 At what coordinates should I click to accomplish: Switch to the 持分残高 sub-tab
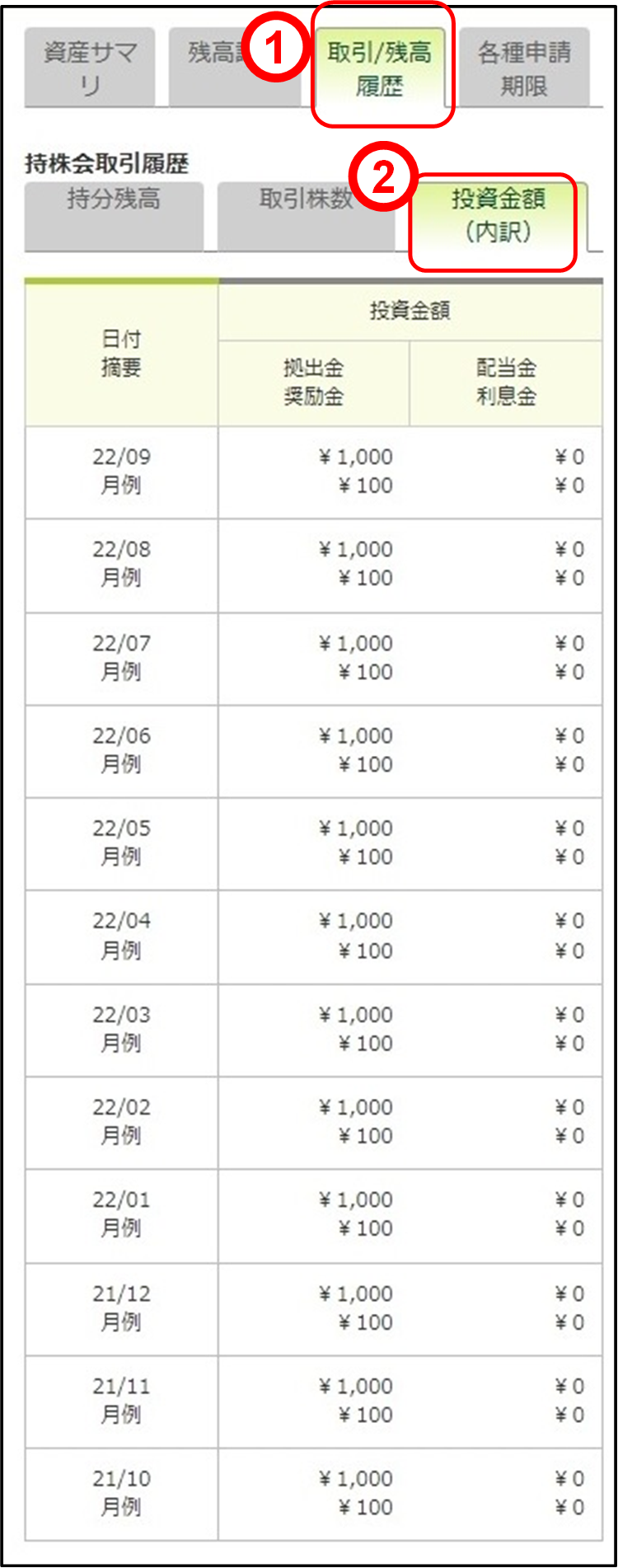coord(114,215)
